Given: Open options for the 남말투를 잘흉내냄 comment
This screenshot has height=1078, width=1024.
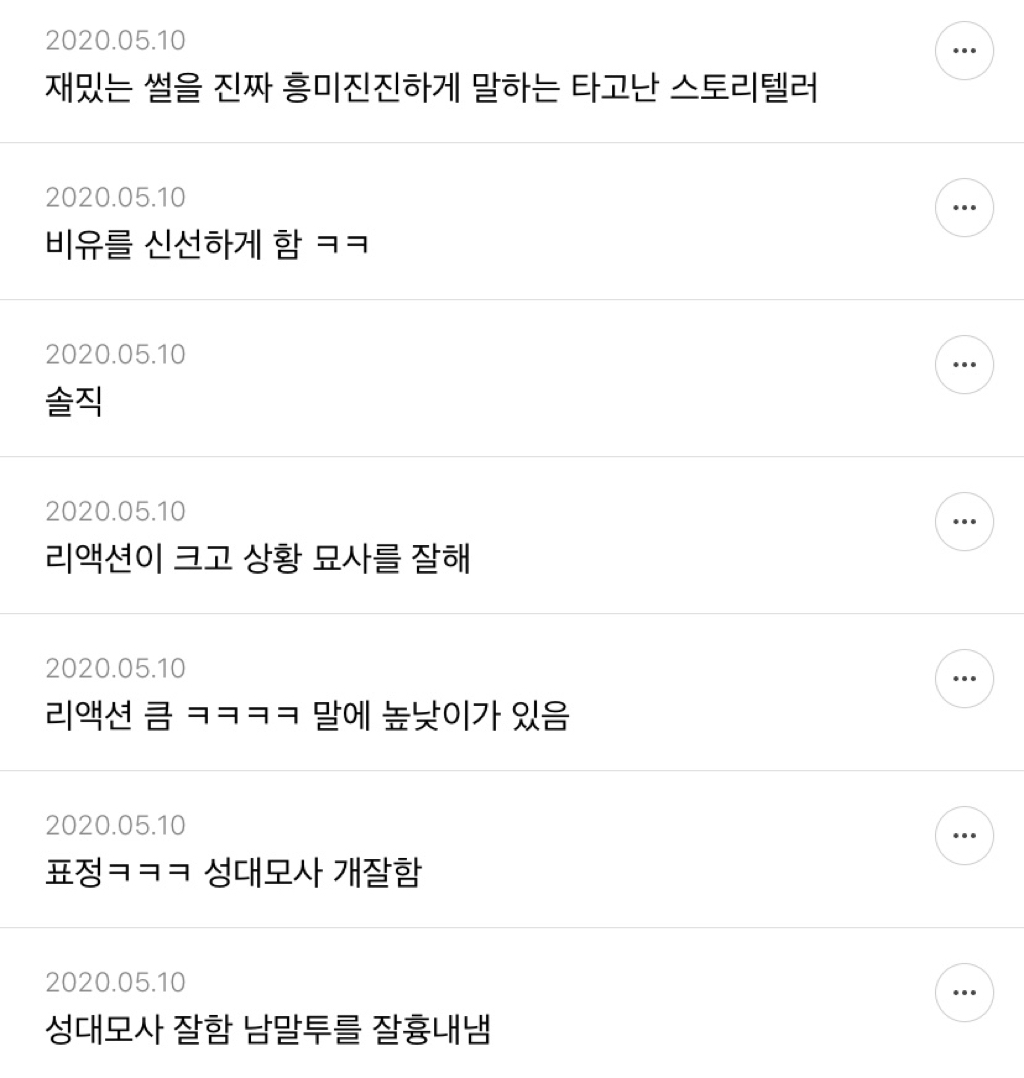Looking at the screenshot, I should coord(964,992).
